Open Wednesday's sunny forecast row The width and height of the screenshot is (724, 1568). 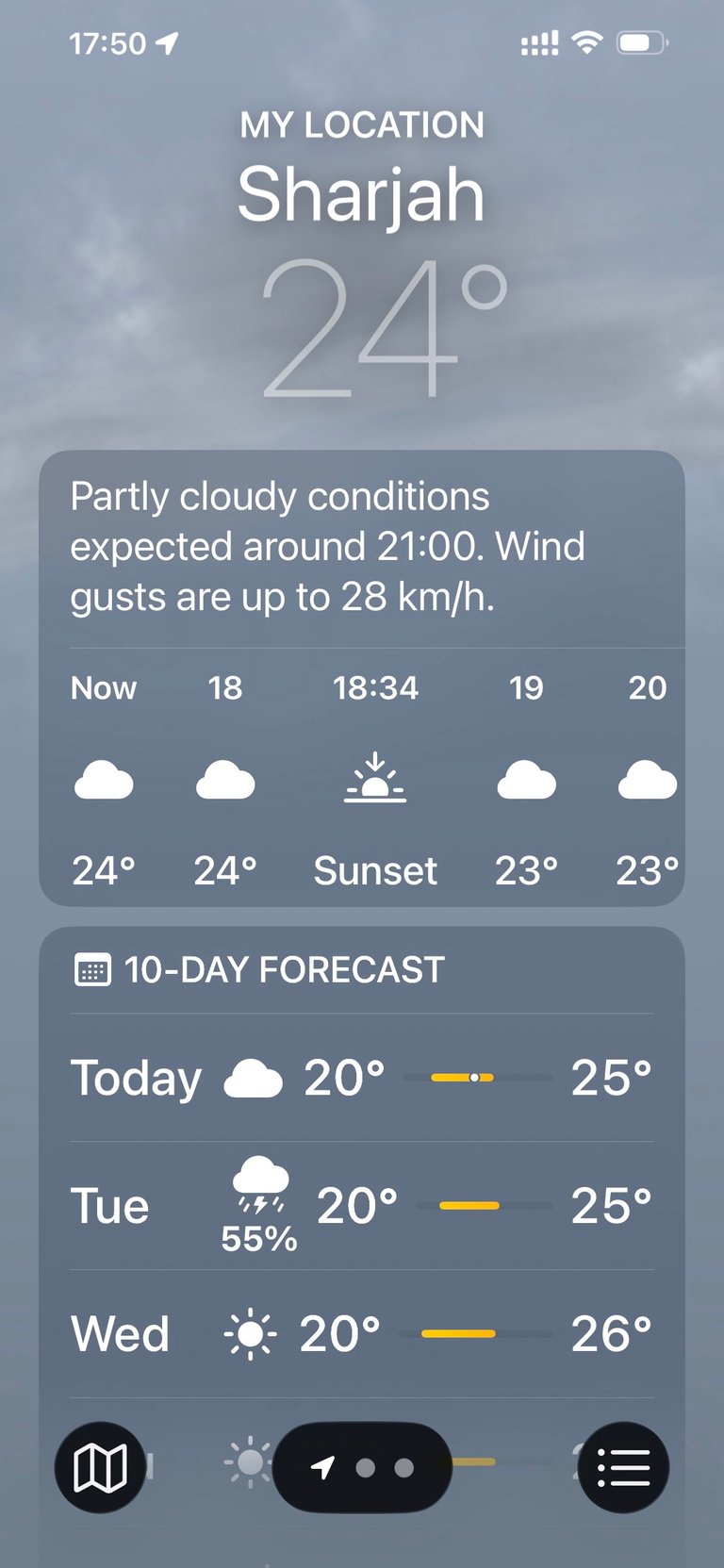coord(362,1333)
